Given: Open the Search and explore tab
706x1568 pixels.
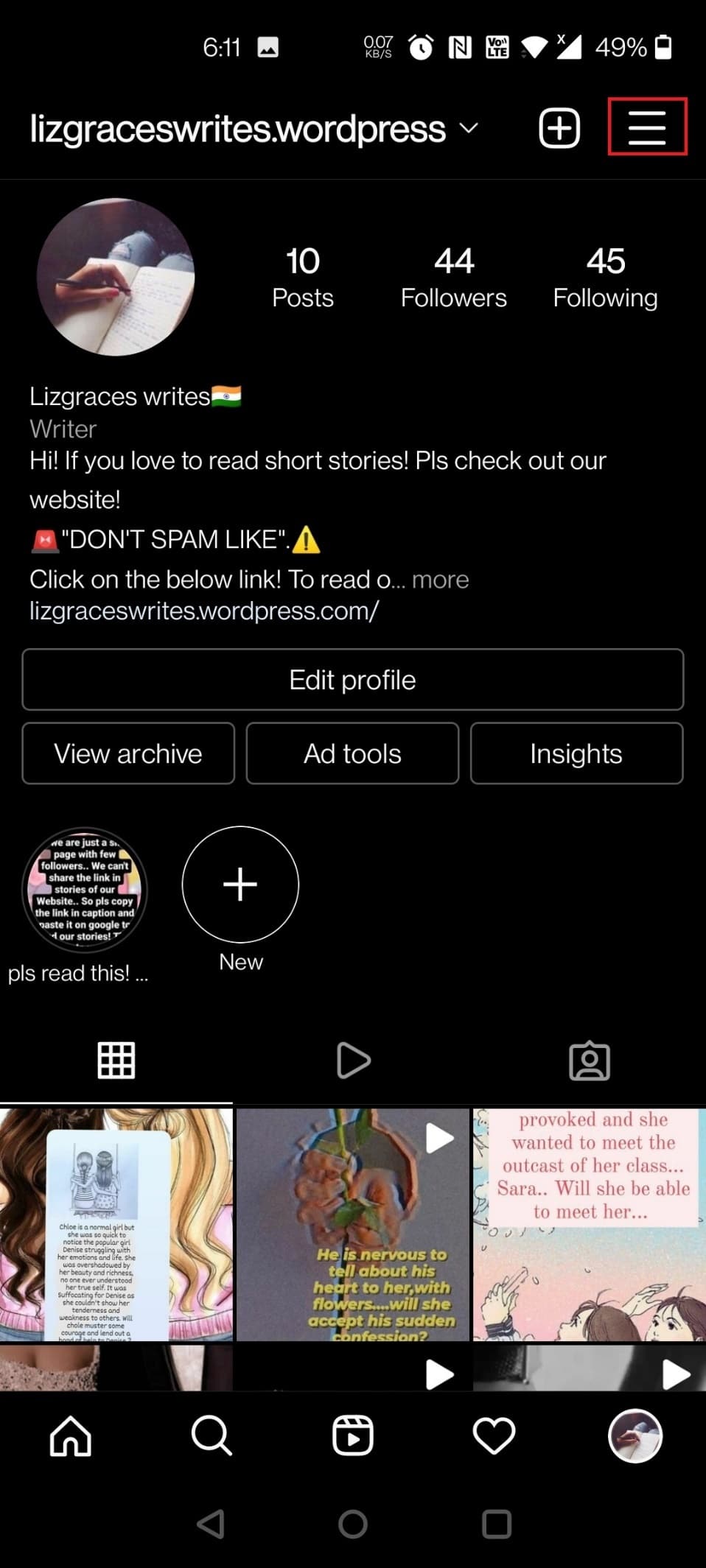Looking at the screenshot, I should coord(212,1435).
